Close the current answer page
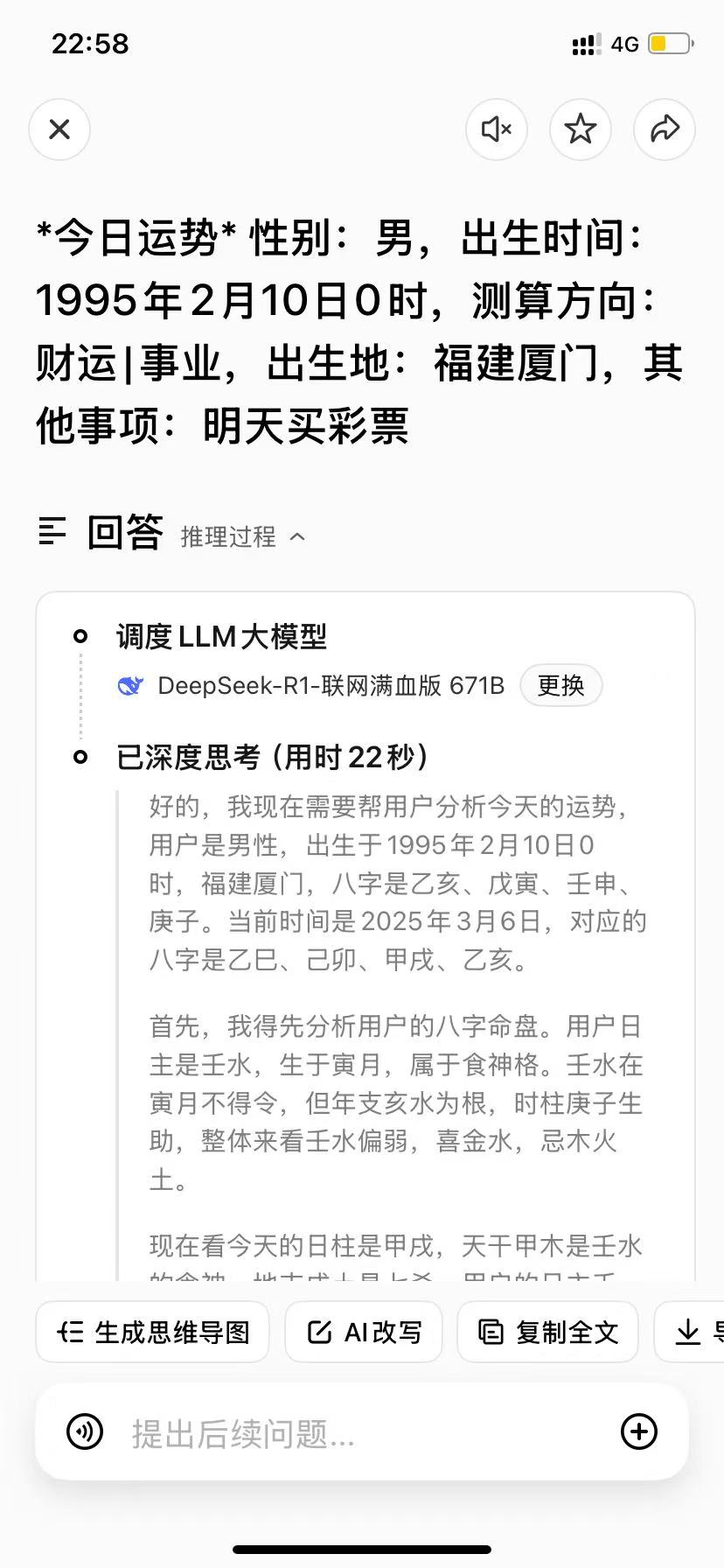 (59, 129)
